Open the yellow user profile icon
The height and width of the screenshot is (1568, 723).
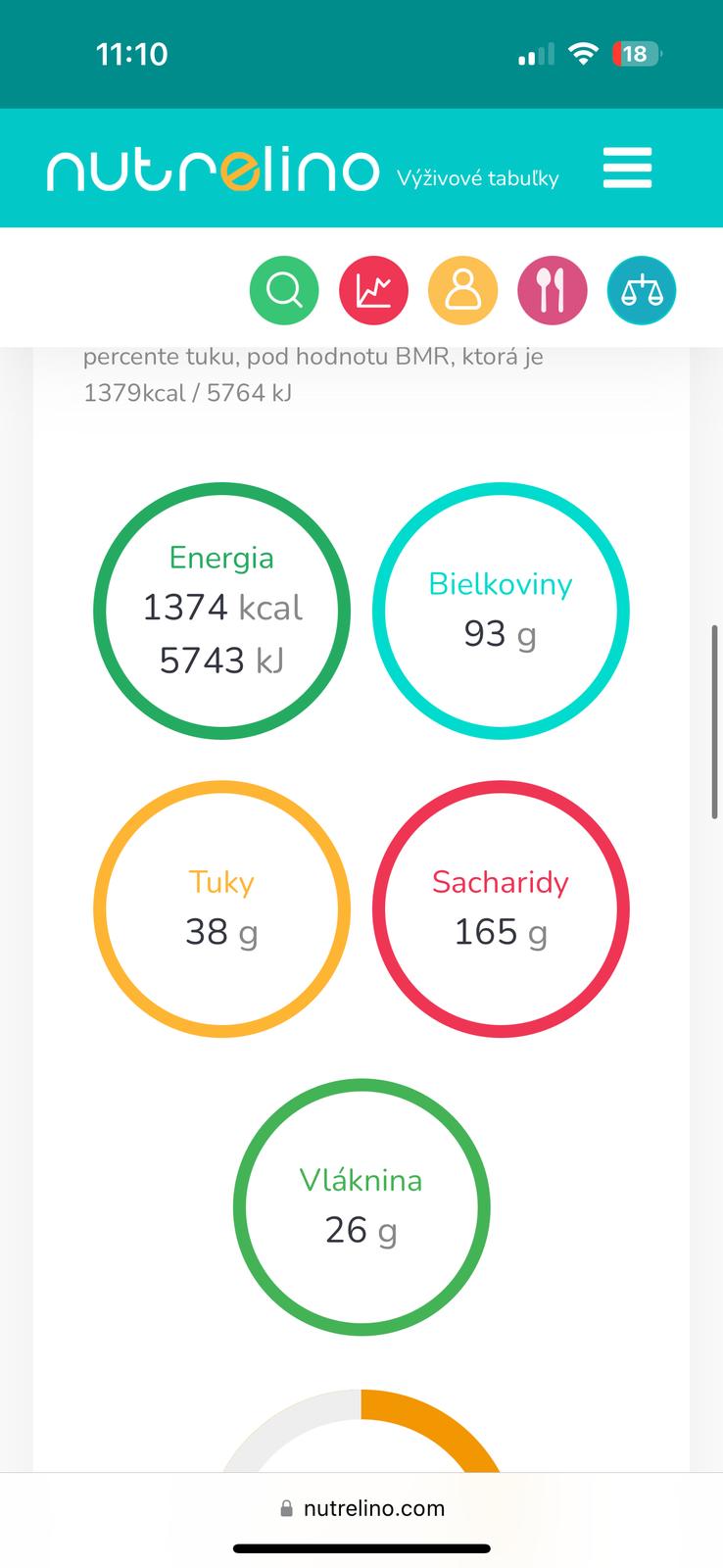[462, 290]
